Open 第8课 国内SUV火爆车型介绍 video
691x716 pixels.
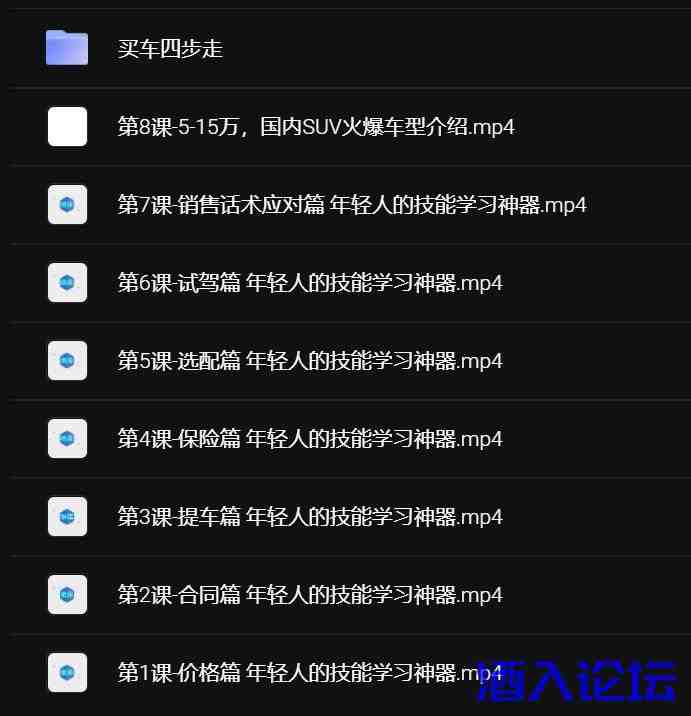pos(316,127)
